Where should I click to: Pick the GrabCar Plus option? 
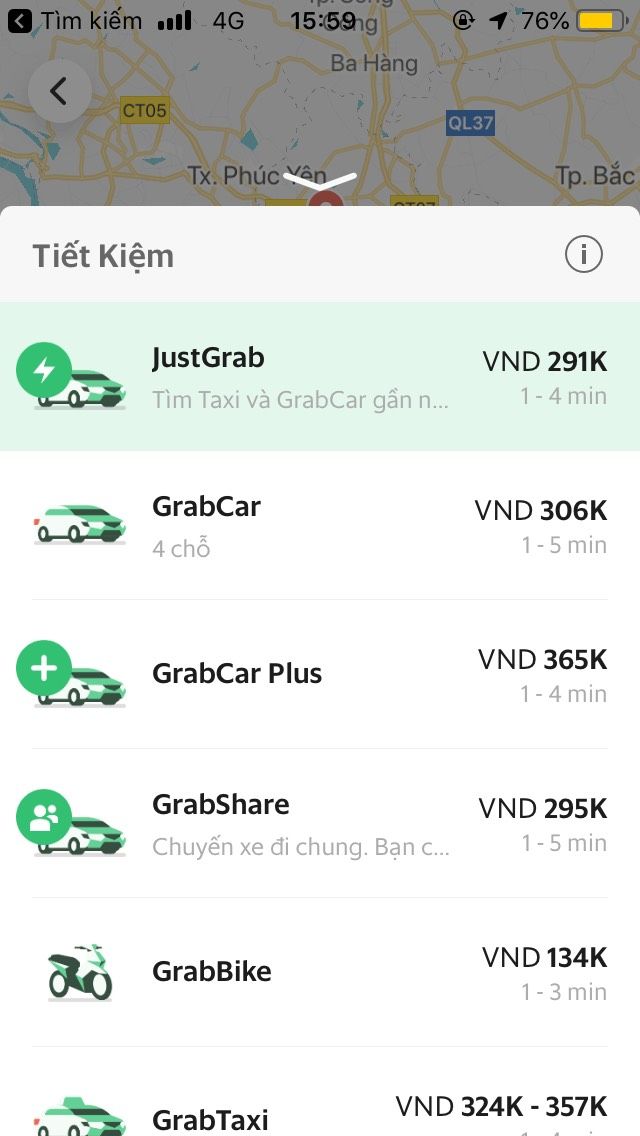pyautogui.click(x=320, y=674)
